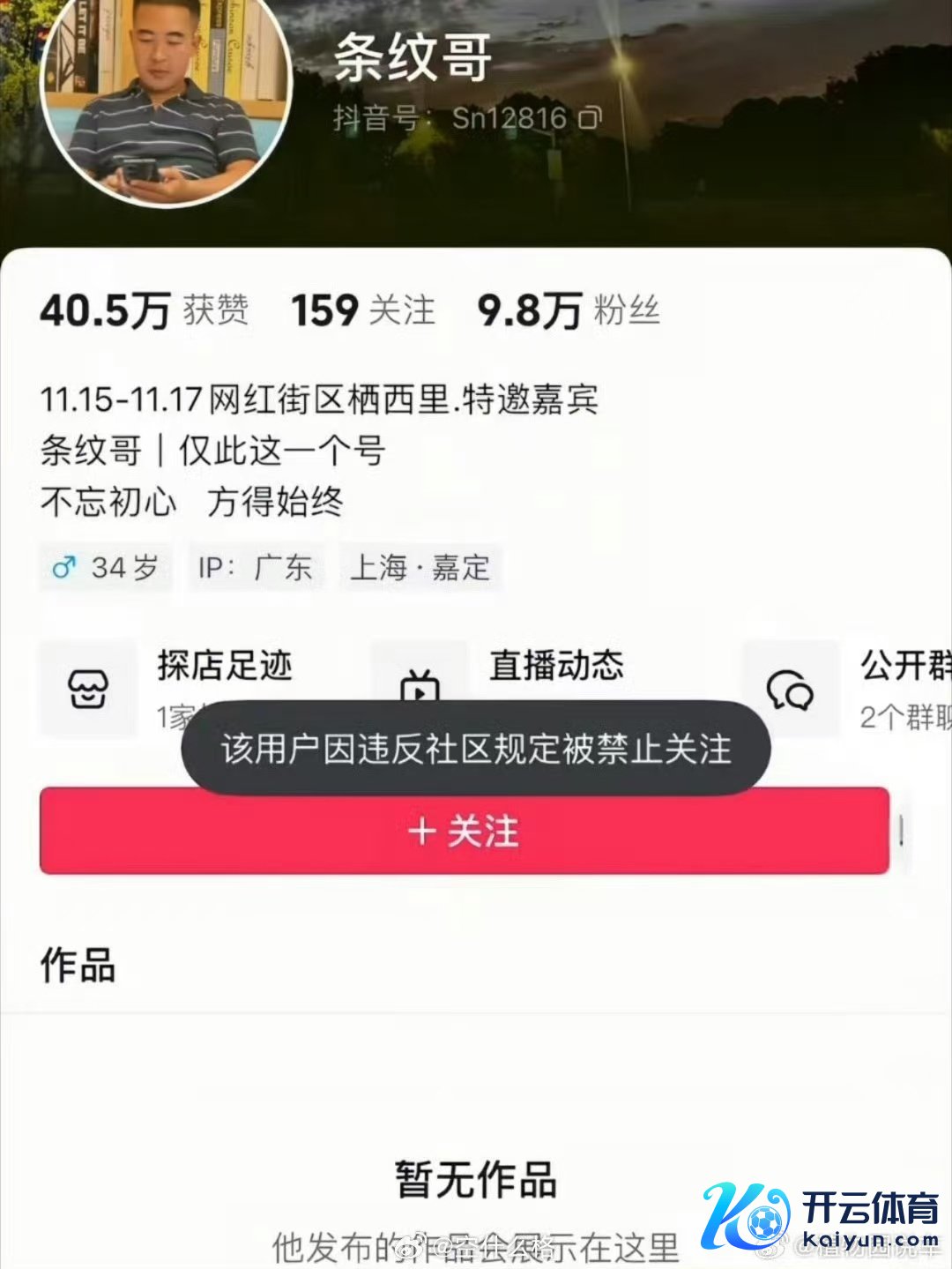
Task: Copy the Douyin ID Sn12816
Action: pyautogui.click(x=590, y=117)
